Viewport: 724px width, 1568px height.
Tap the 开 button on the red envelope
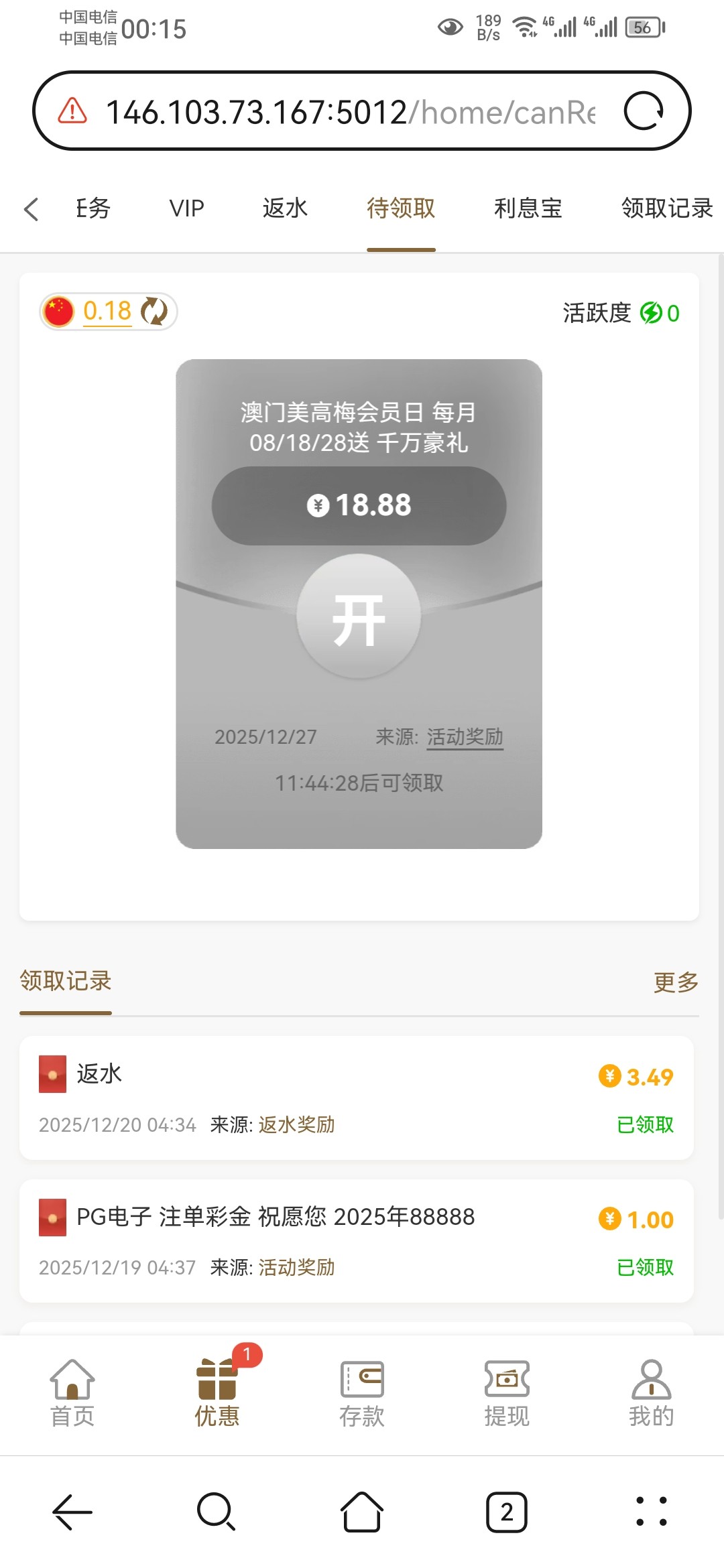pos(359,616)
